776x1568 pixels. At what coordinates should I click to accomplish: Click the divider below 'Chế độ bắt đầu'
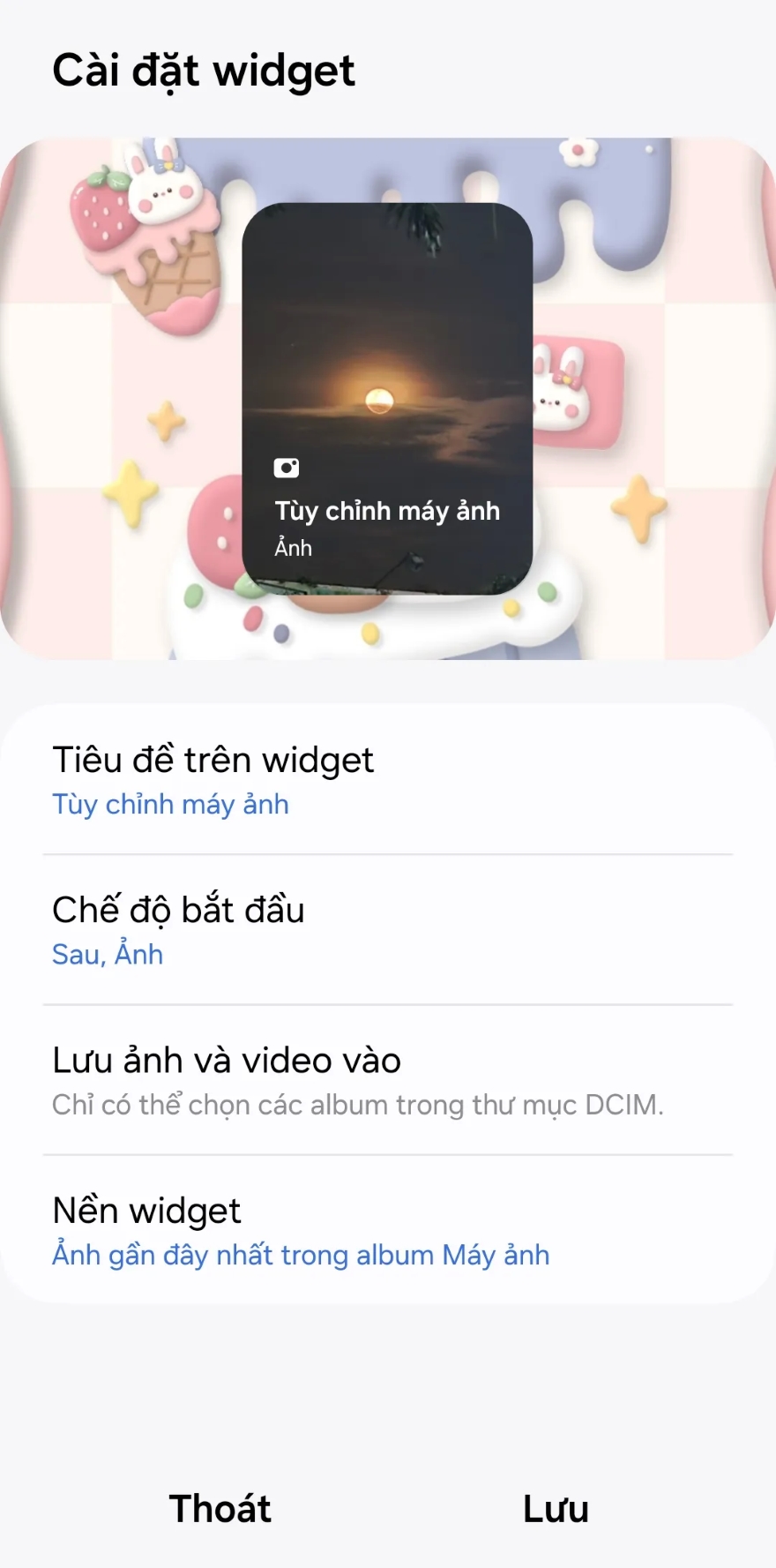tap(388, 1002)
